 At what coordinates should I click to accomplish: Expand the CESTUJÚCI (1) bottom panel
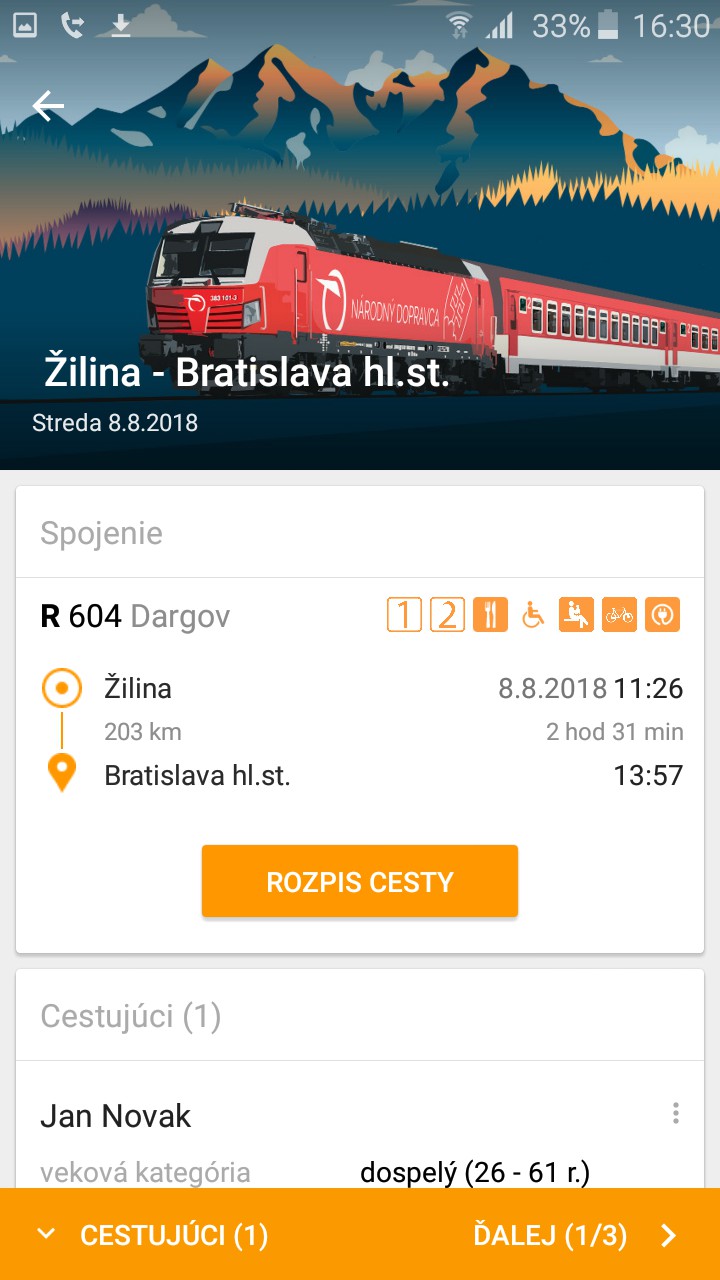[152, 1235]
